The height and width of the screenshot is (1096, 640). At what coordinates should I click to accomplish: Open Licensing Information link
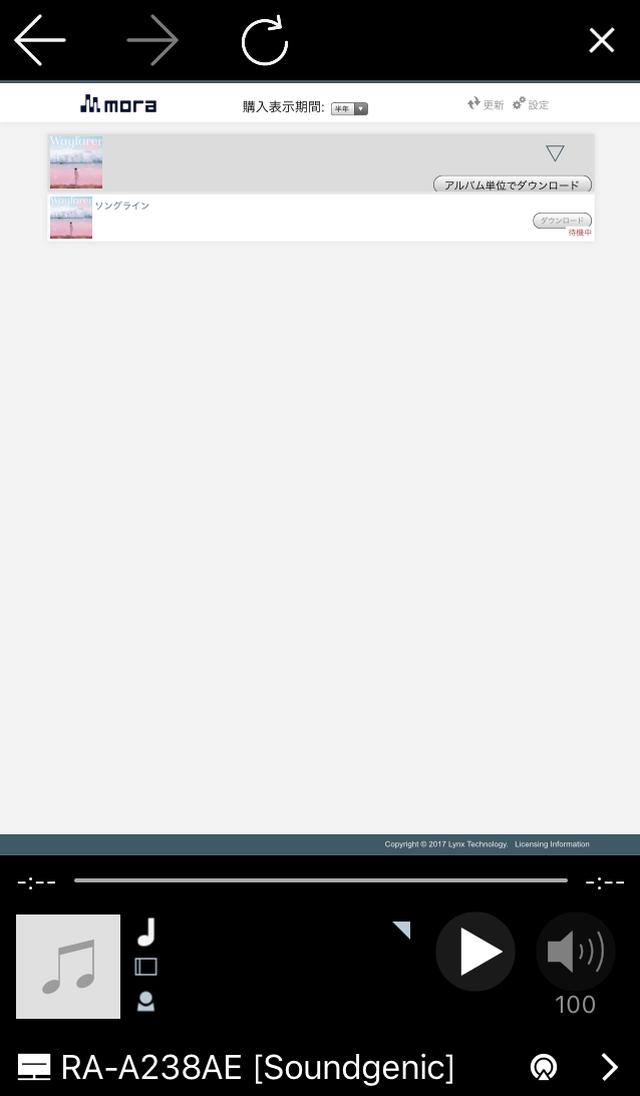(552, 844)
